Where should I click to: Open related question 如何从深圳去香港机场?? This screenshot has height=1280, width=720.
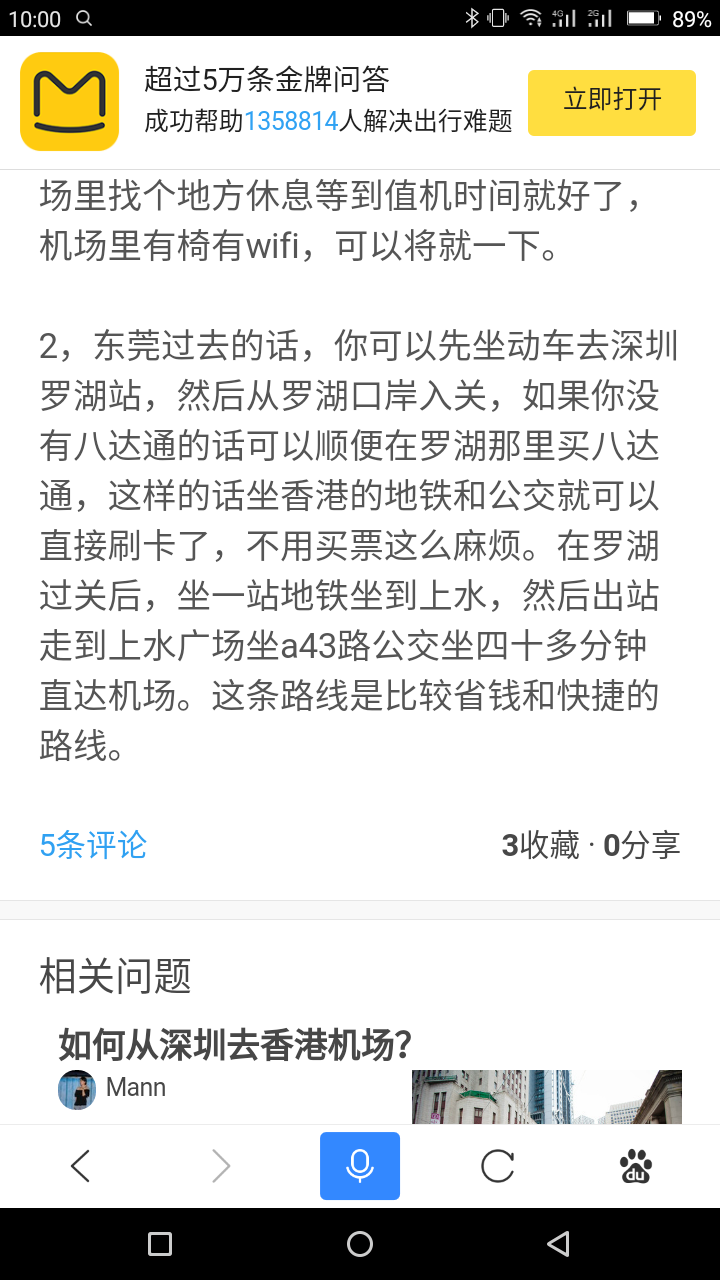(x=235, y=1045)
